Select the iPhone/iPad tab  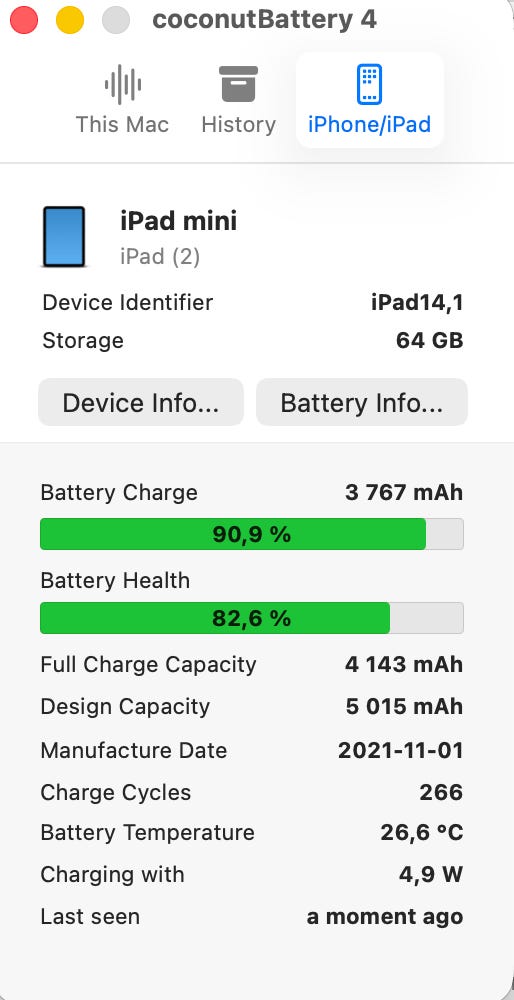(370, 100)
